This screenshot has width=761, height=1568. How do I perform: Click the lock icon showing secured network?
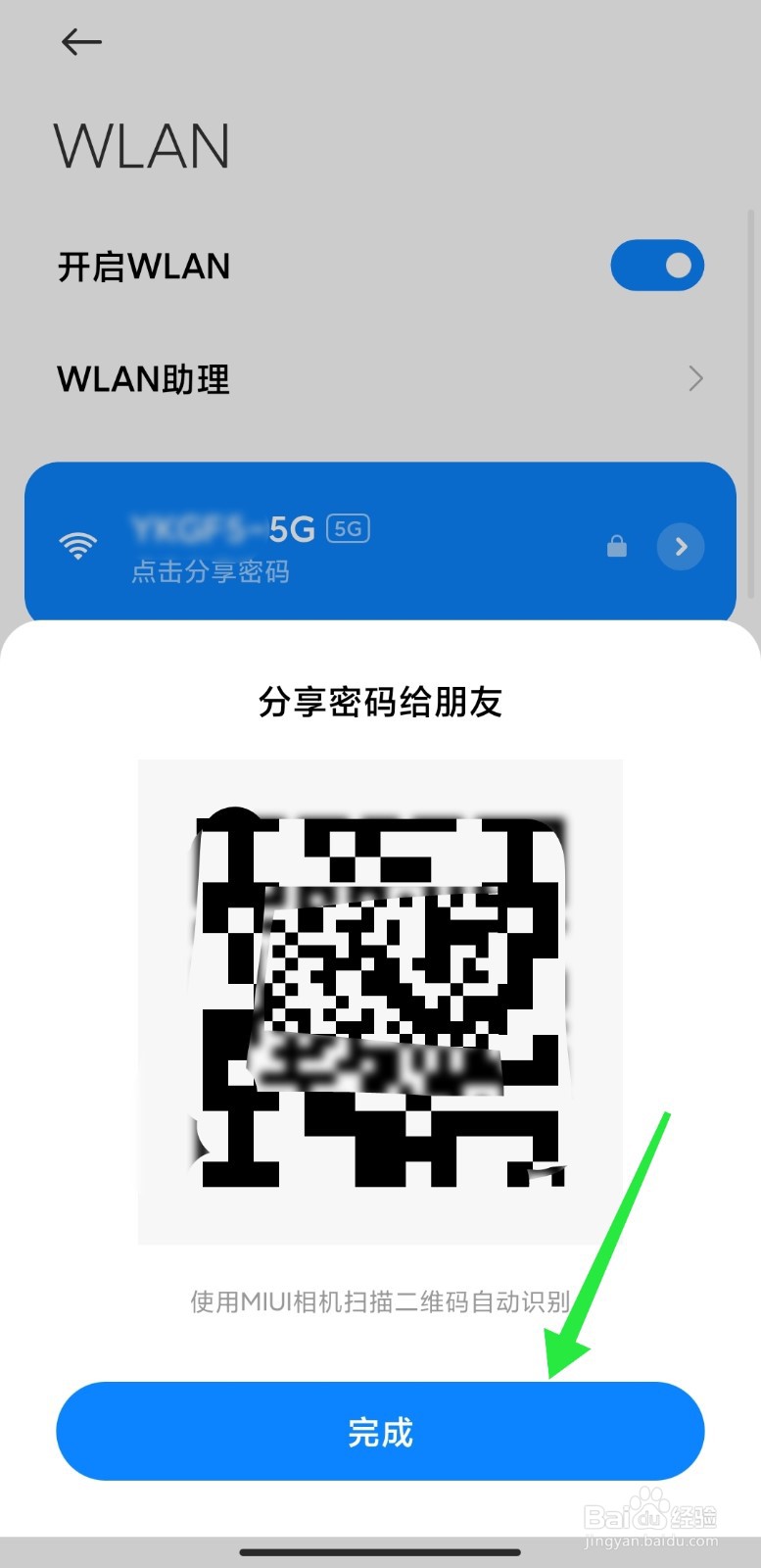tap(616, 547)
